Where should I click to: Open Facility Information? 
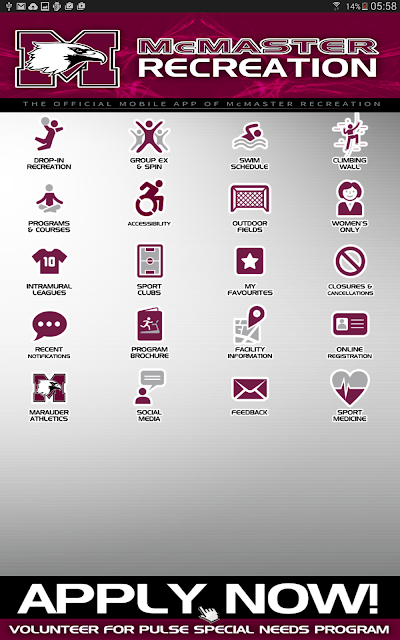point(250,332)
